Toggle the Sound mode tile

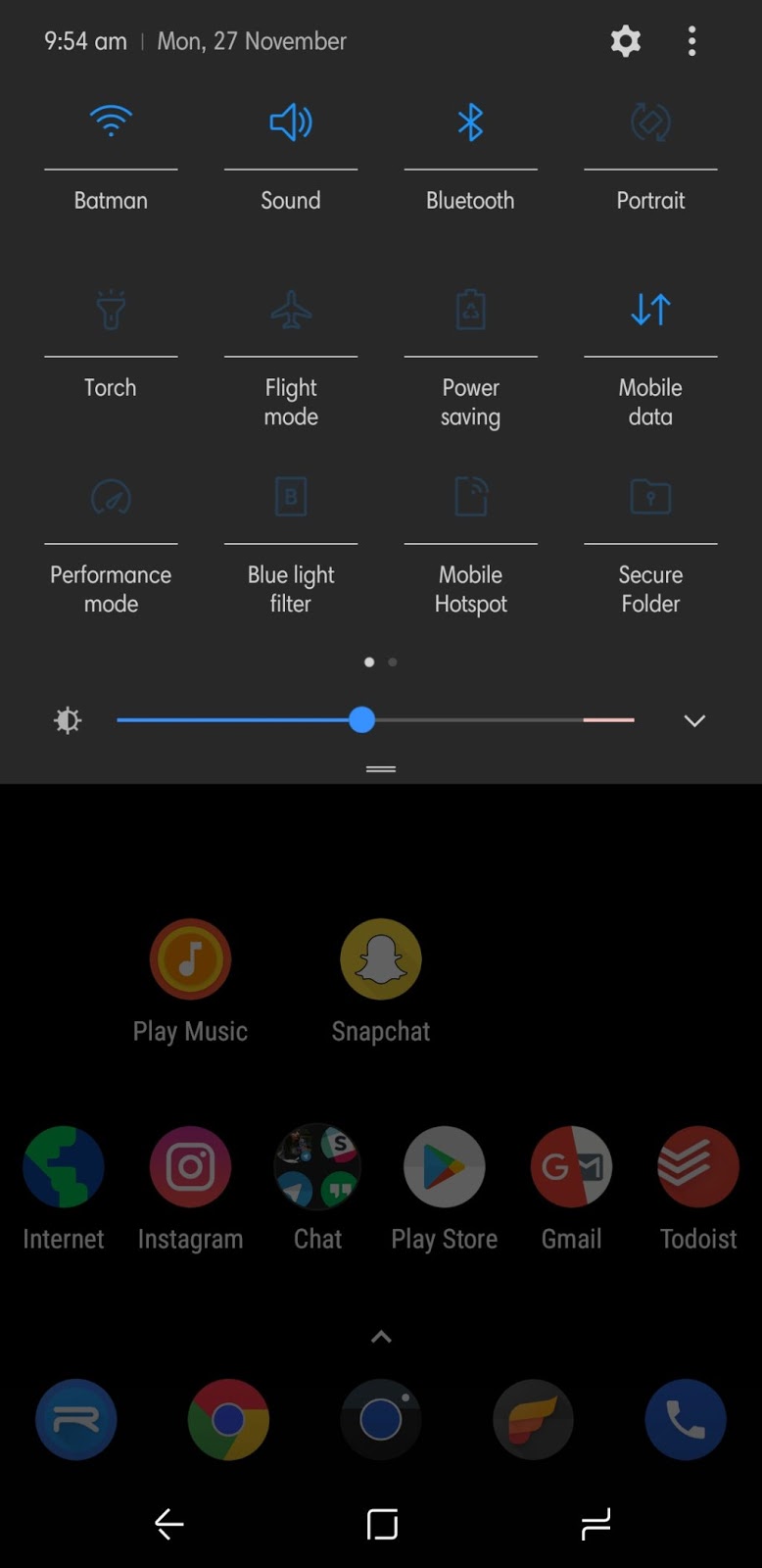coord(291,122)
